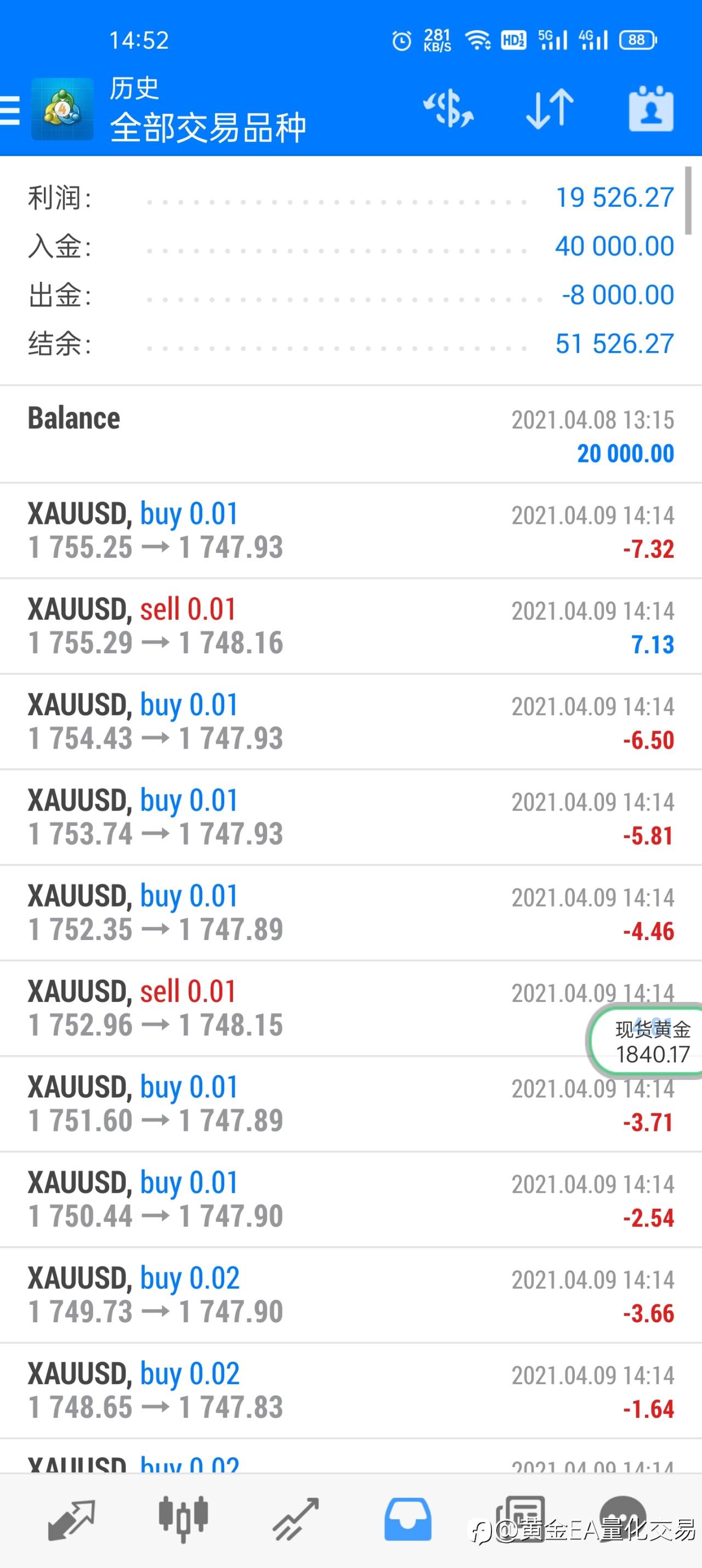This screenshot has width=702, height=1568.
Task: View the buy 0.01 trade at 1 753.74
Action: (350, 818)
